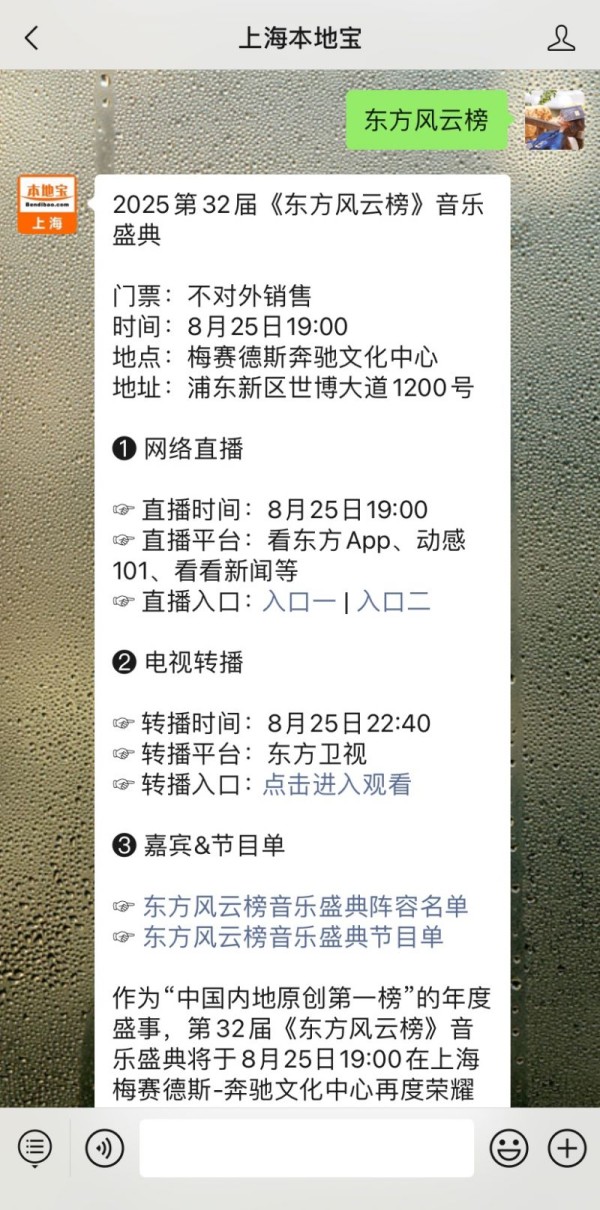Open 东方风云榜音乐盛典节目单 link
Screen dimensions: 600x1210
pos(293,936)
